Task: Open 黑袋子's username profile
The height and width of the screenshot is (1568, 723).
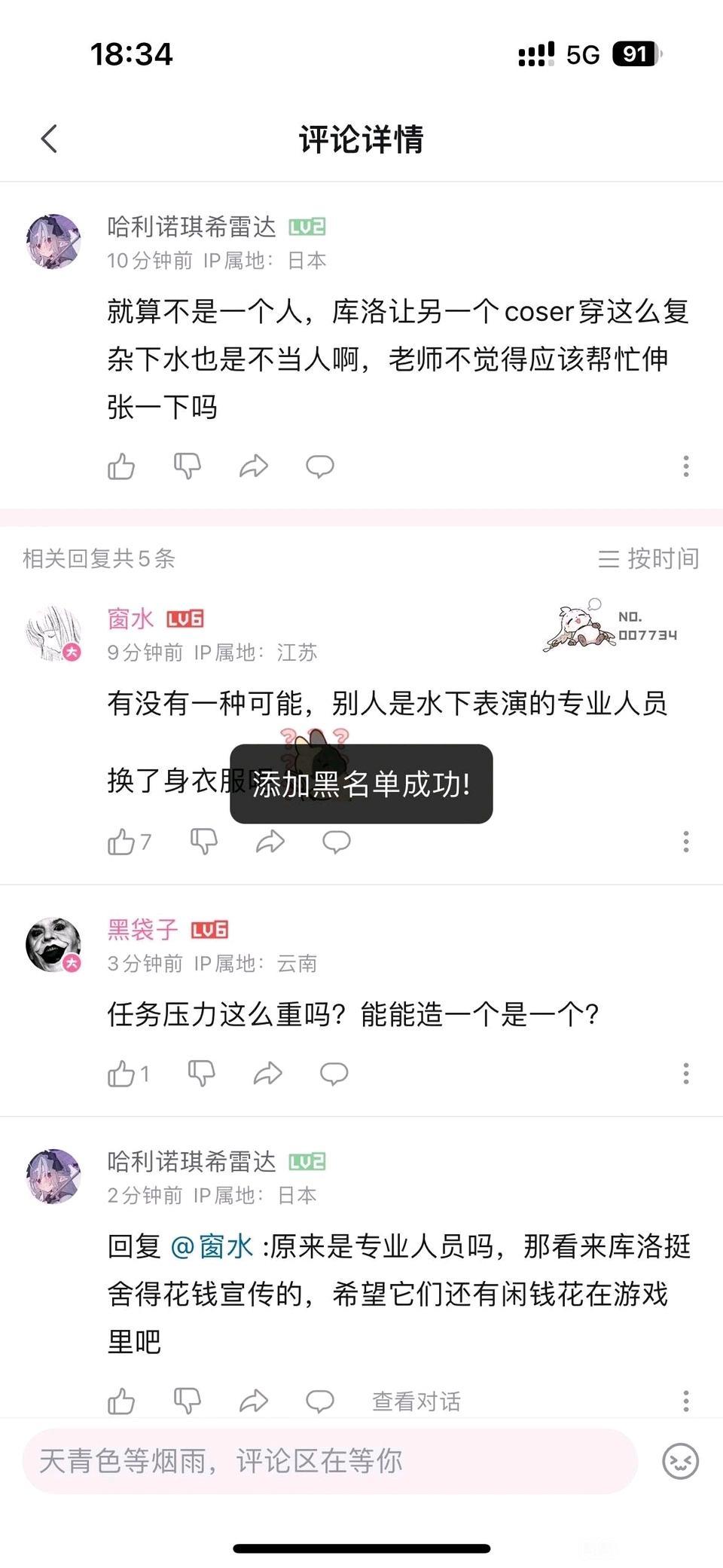Action: click(x=142, y=930)
